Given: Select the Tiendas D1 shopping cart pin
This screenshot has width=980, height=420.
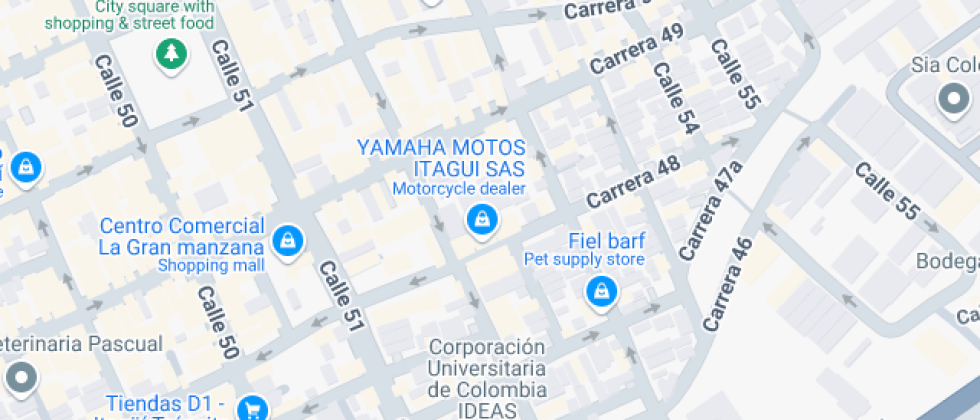Looking at the screenshot, I should 252,408.
